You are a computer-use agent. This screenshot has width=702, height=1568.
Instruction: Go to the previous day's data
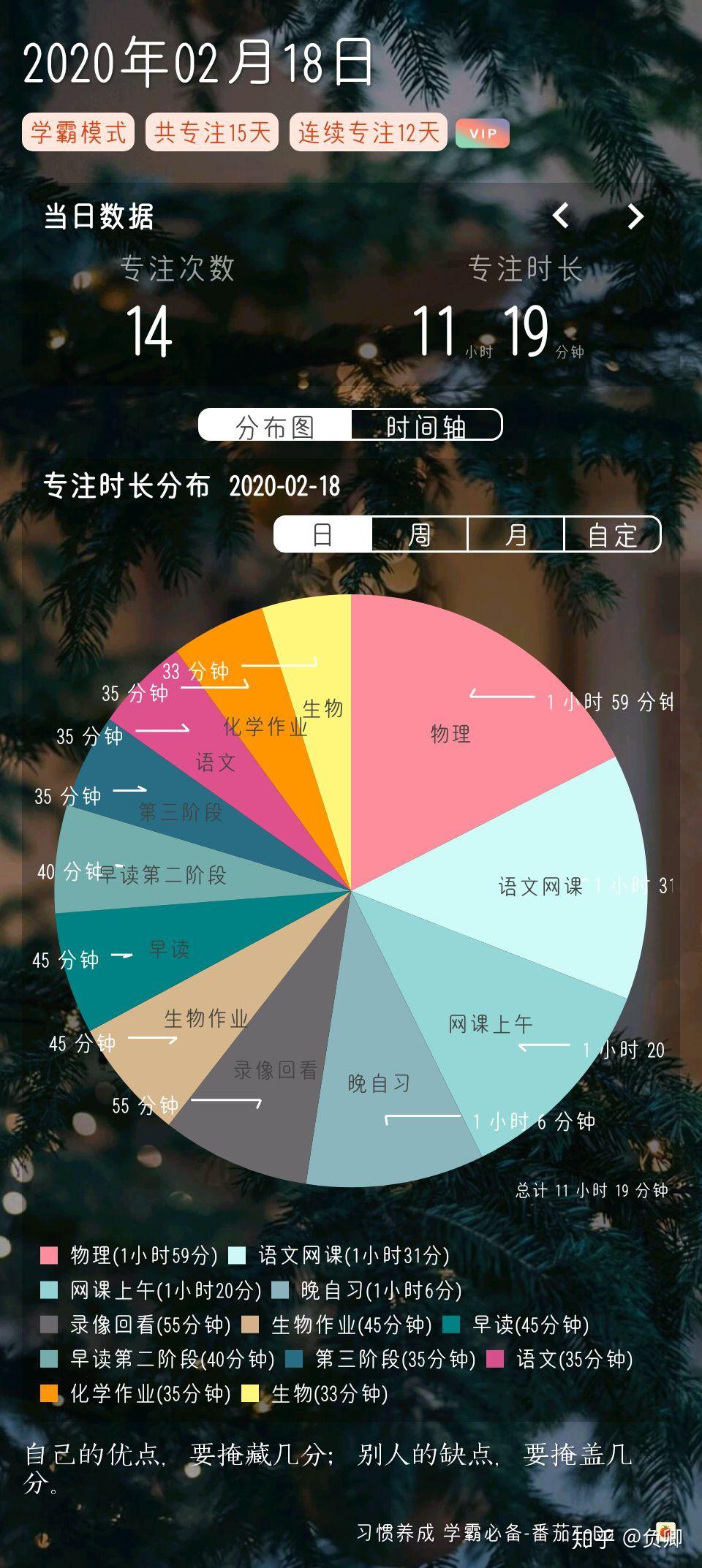tap(561, 216)
